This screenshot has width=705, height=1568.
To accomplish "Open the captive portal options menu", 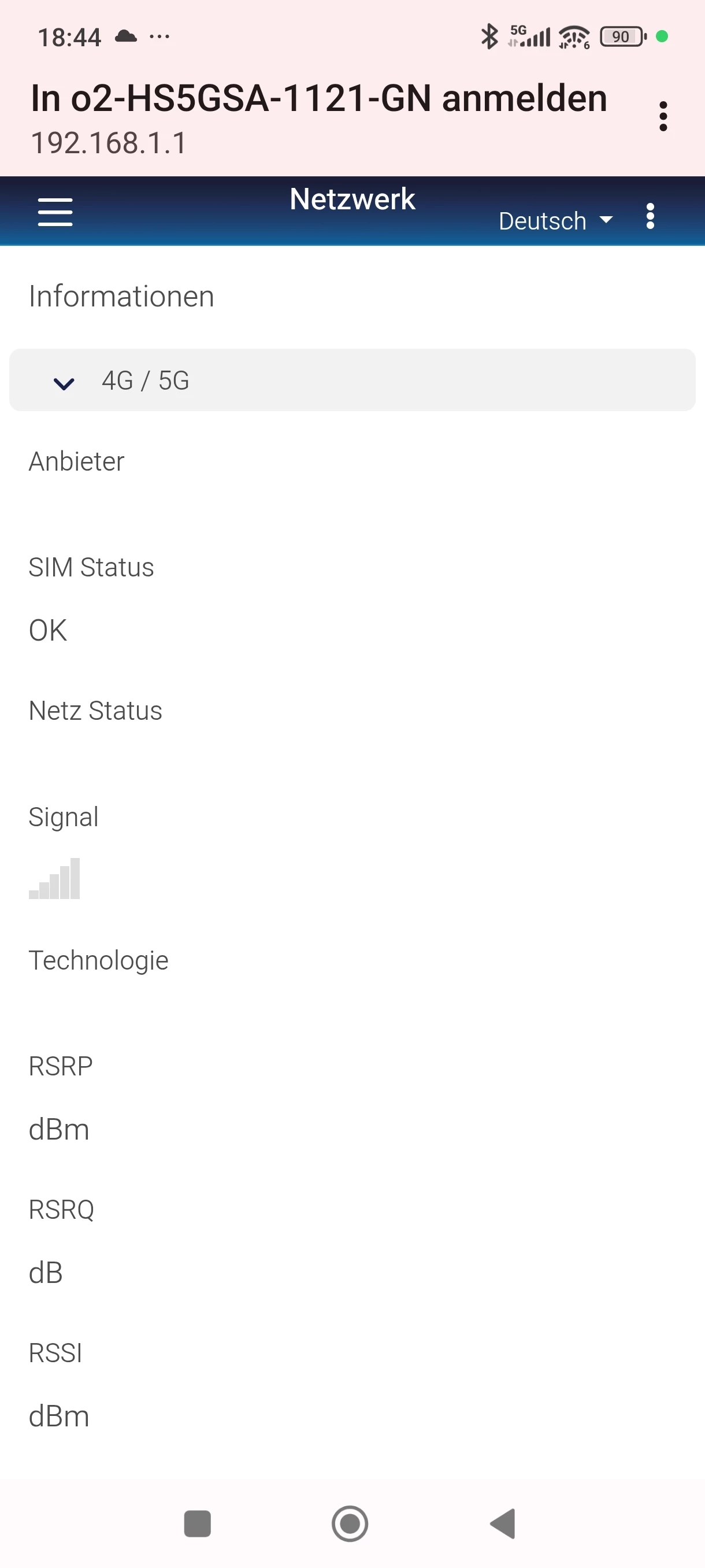I will coord(662,116).
